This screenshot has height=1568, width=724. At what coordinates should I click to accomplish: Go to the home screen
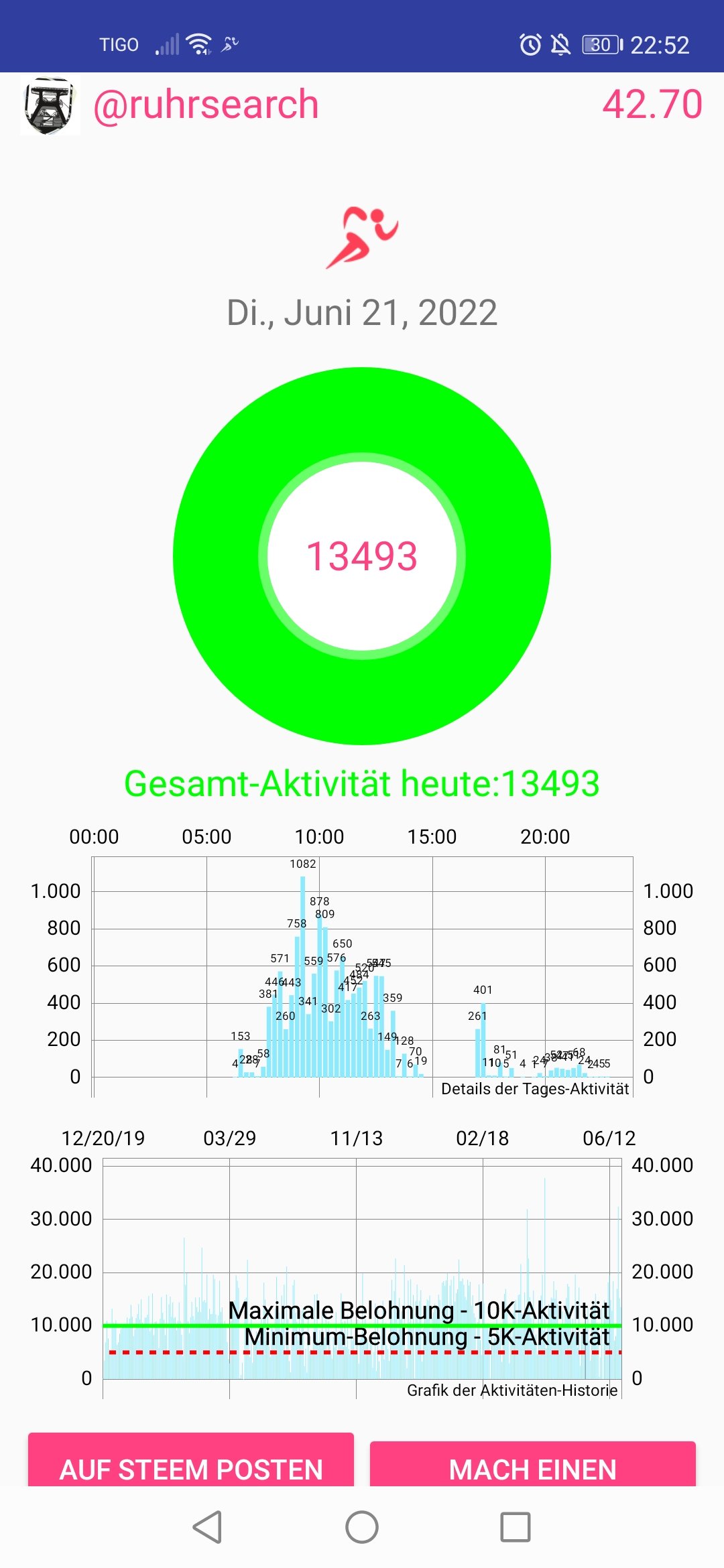pyautogui.click(x=362, y=1527)
